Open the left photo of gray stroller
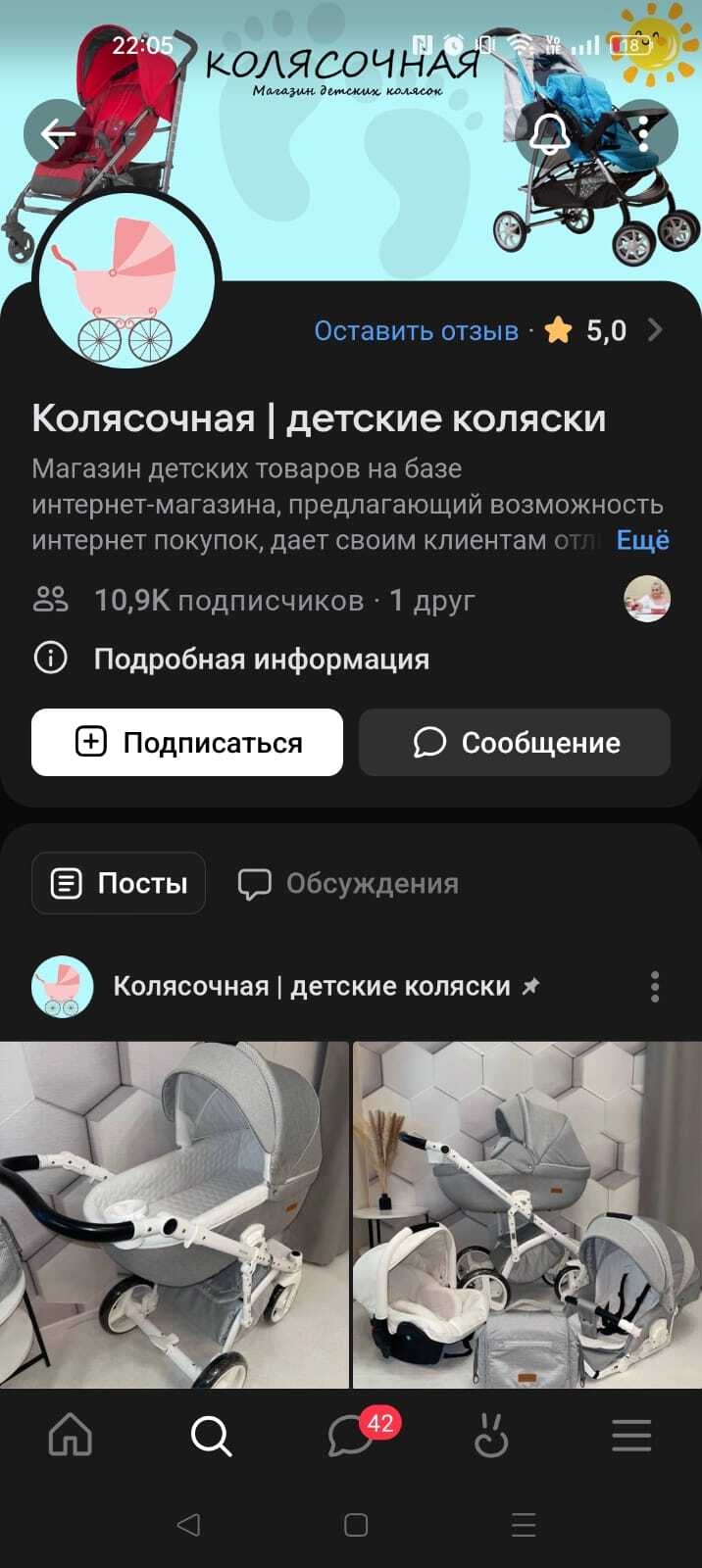Screen dimensions: 702x1568 175,1214
